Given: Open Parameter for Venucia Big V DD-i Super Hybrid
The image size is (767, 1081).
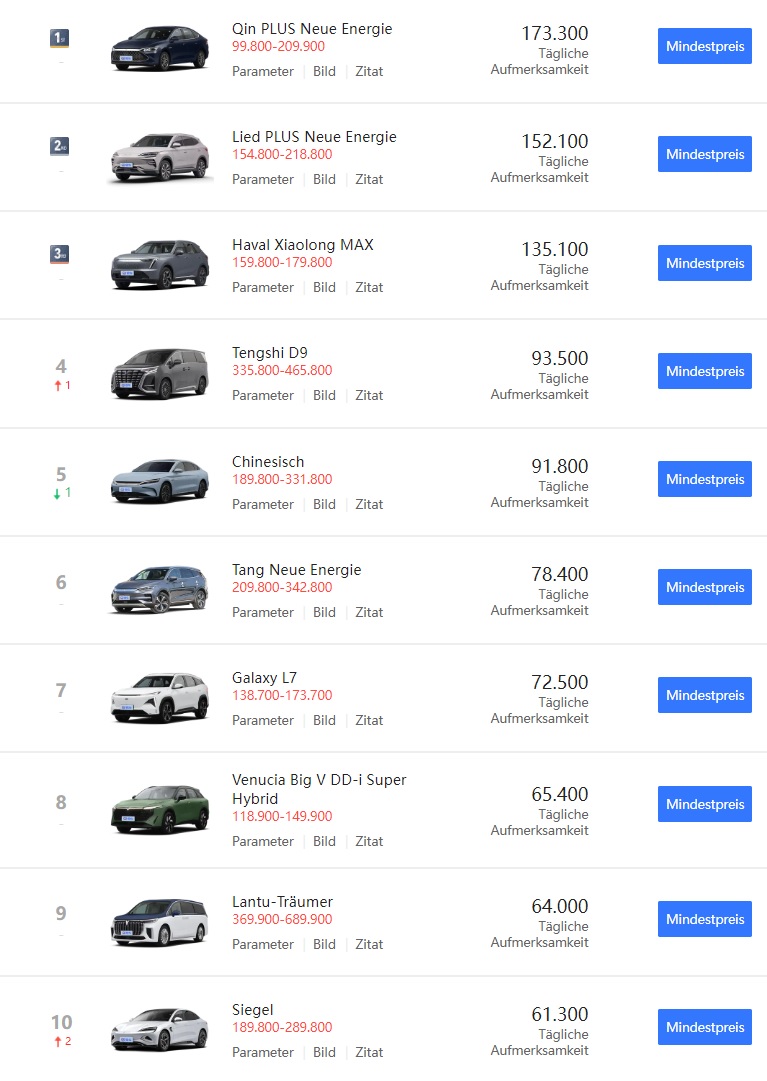Looking at the screenshot, I should (263, 841).
